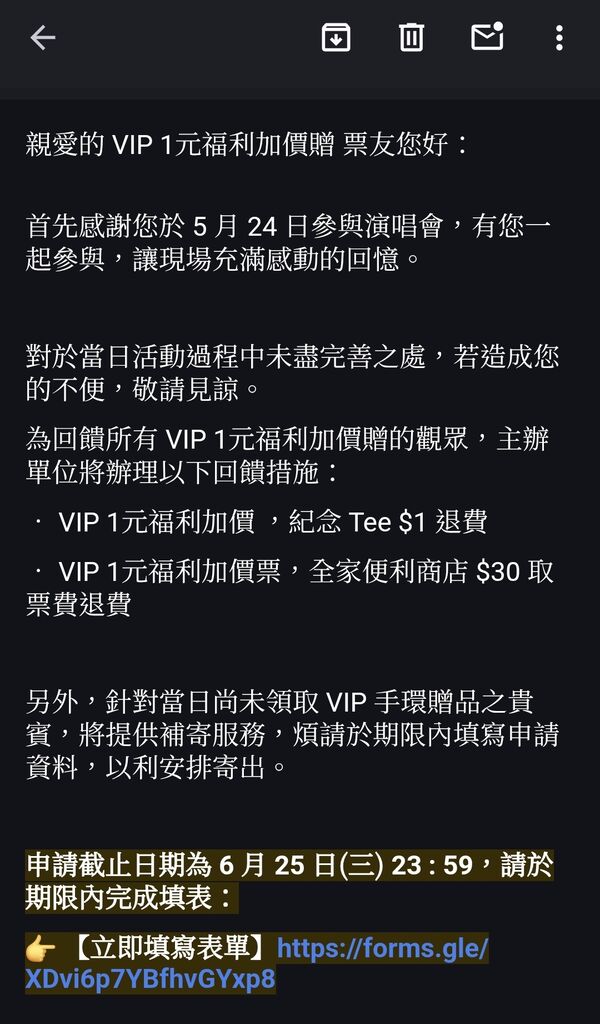The width and height of the screenshot is (600, 1024).
Task: Go back to the inbox
Action: coord(43,38)
